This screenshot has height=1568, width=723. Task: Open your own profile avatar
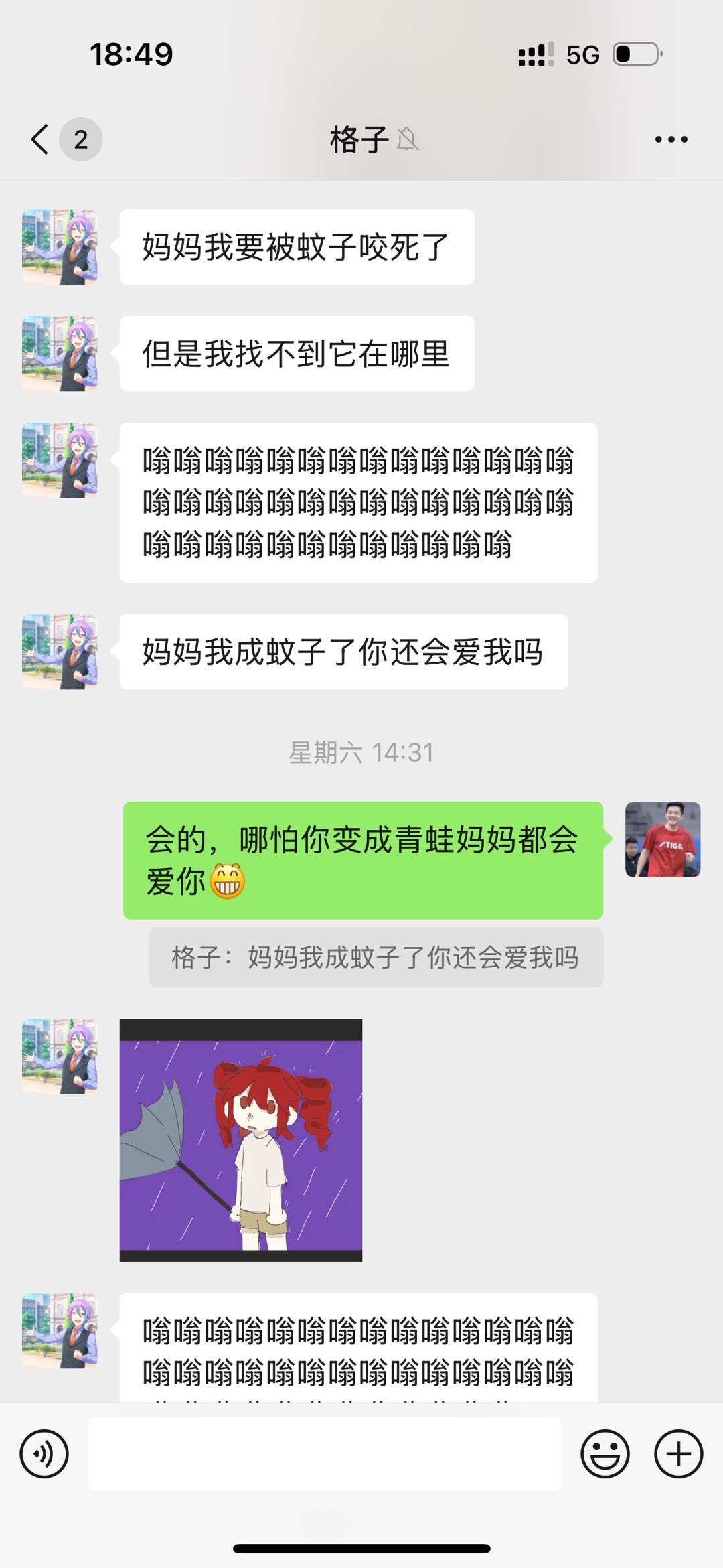663,839
